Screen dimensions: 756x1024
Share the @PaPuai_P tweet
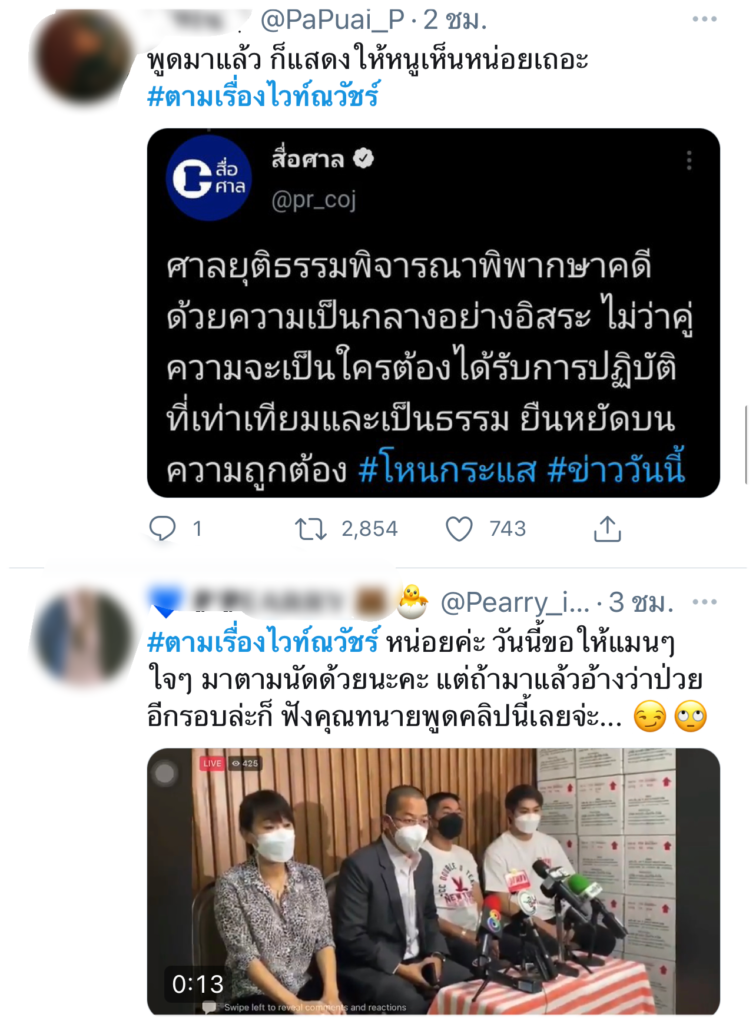coord(607,528)
